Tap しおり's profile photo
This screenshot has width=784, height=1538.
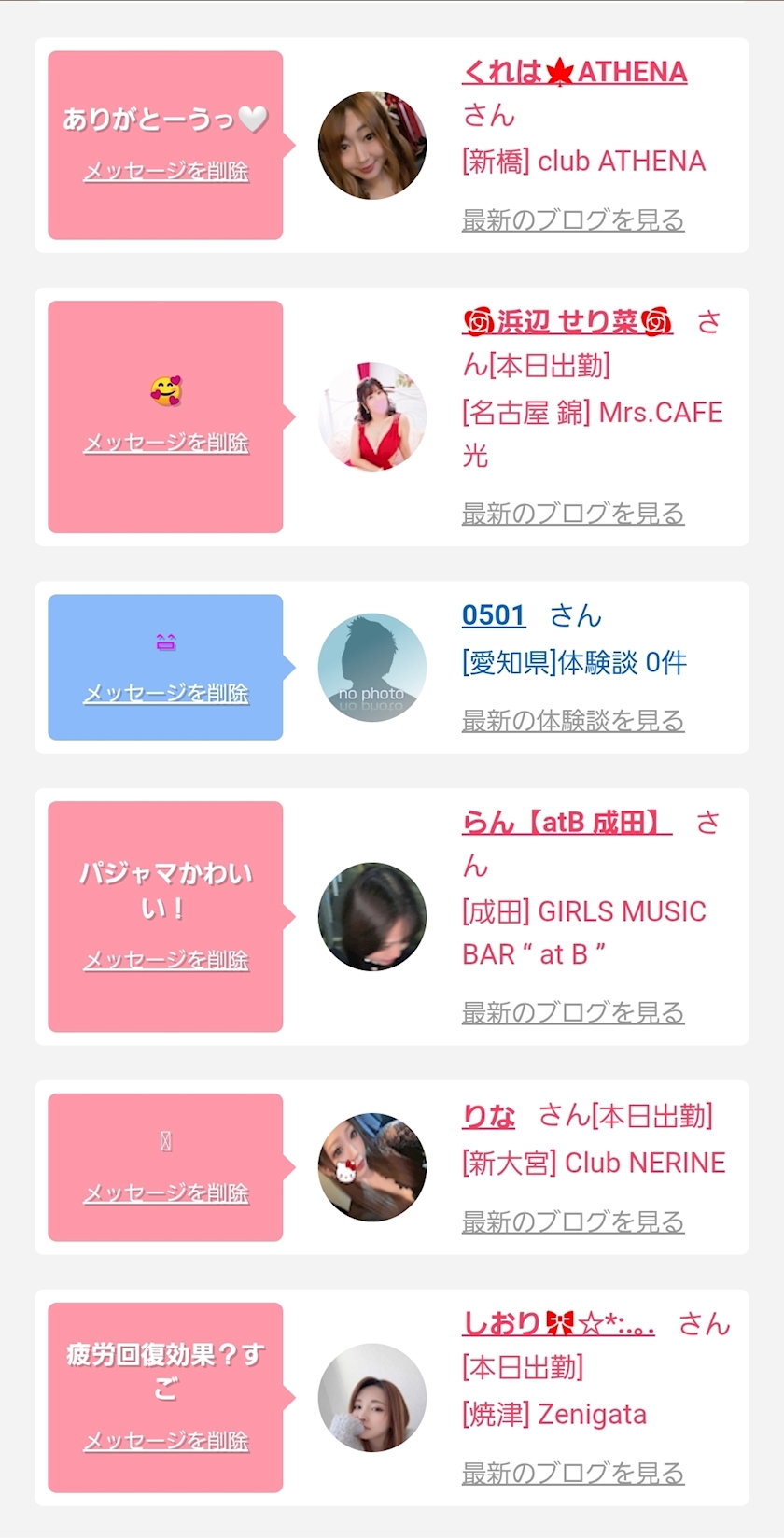pos(372,1398)
